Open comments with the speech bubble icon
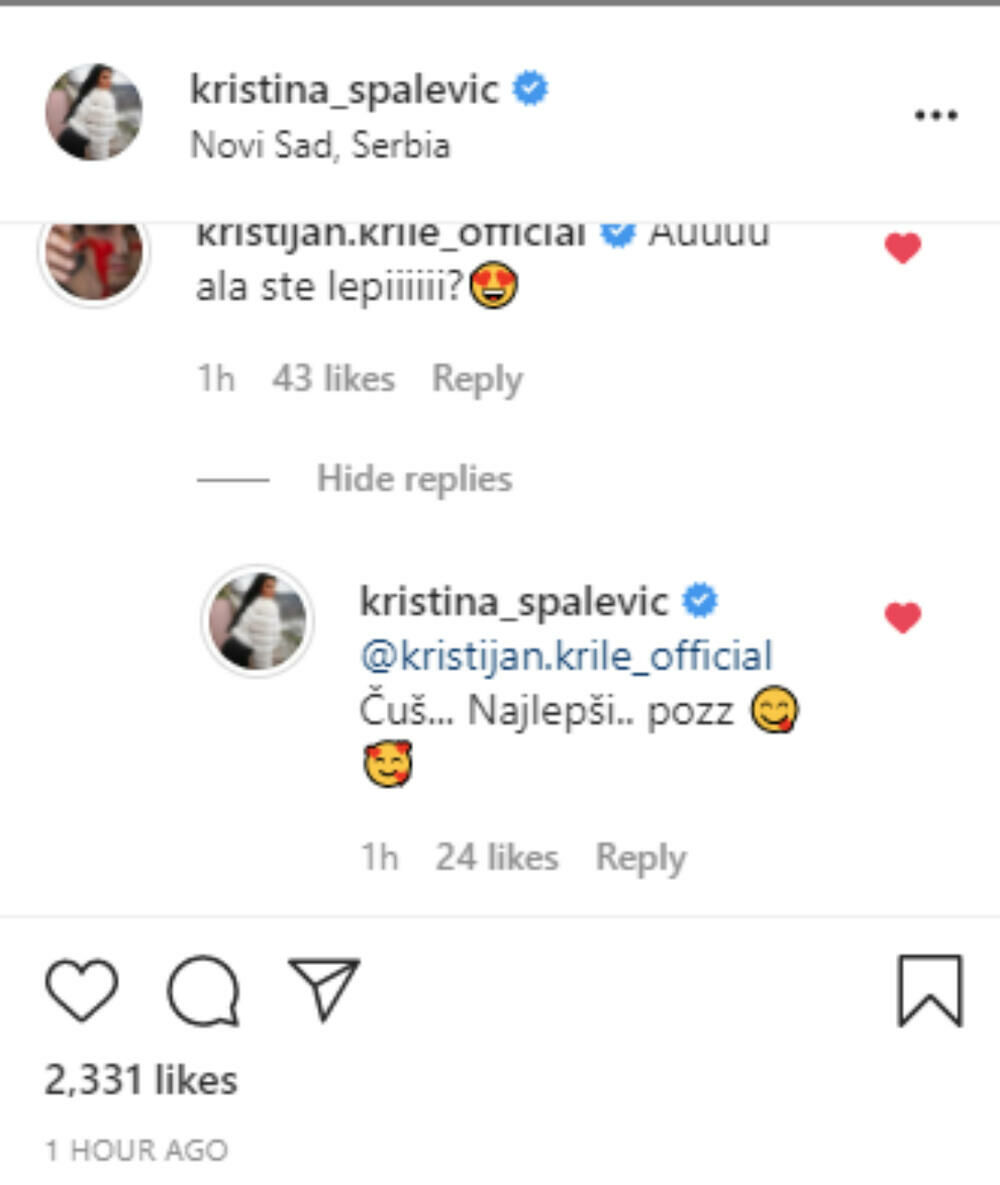 205,990
